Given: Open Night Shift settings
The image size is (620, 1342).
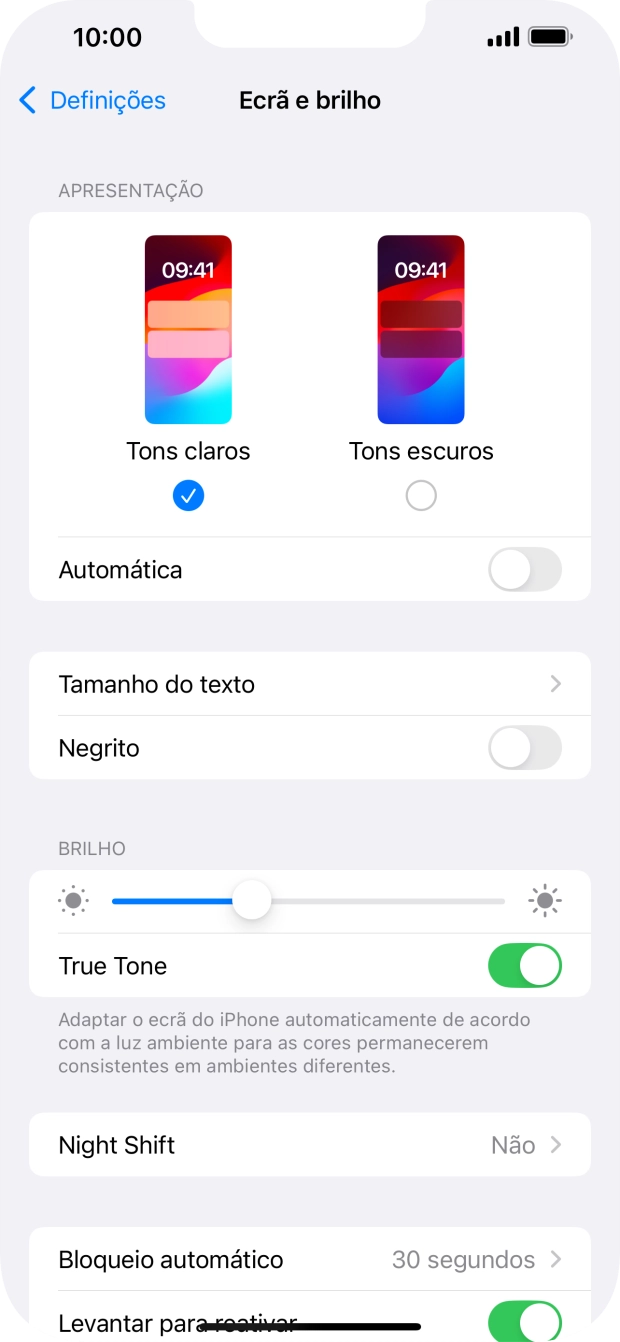Looking at the screenshot, I should click(x=310, y=1145).
